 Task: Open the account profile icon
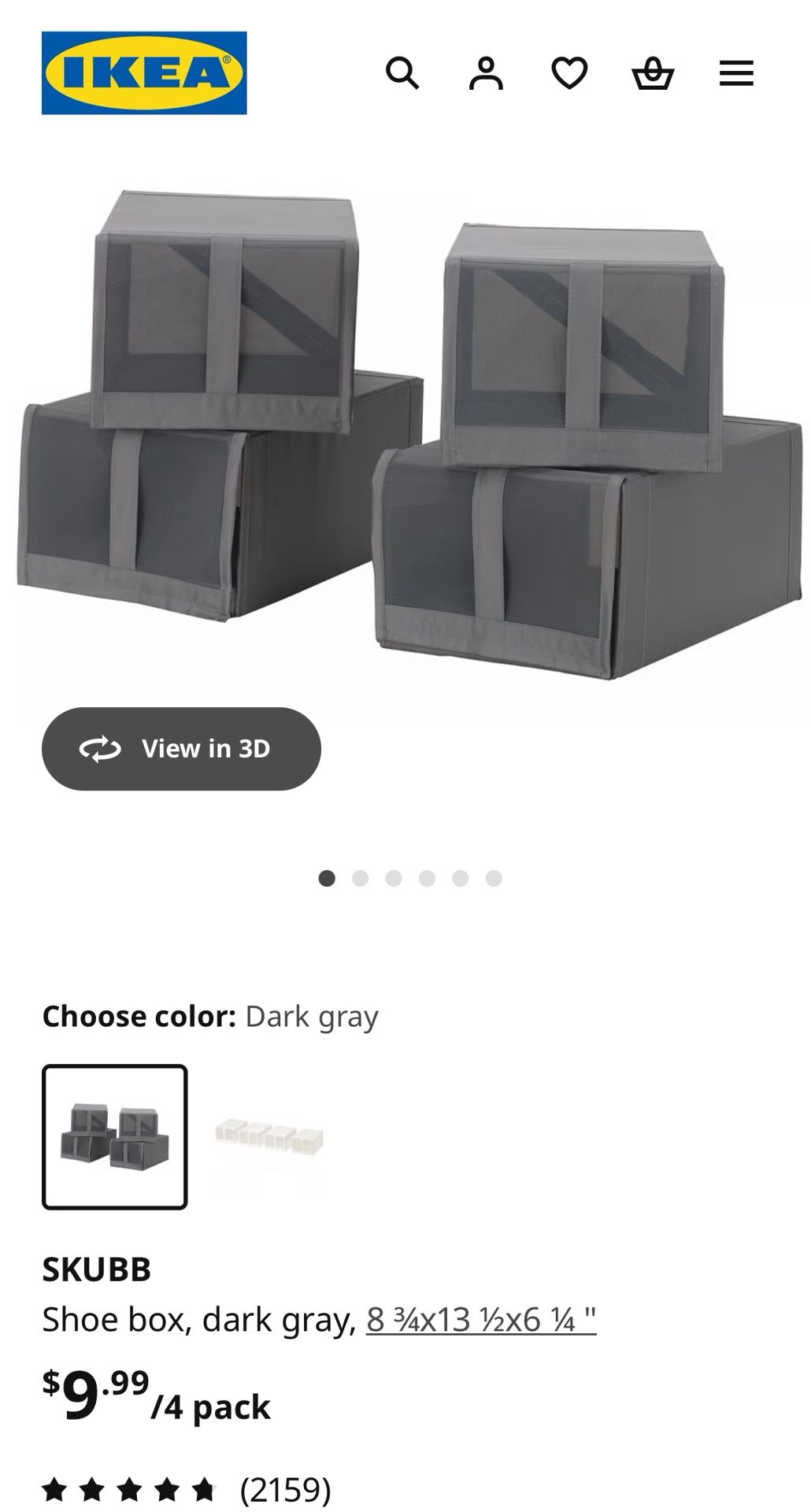[486, 73]
